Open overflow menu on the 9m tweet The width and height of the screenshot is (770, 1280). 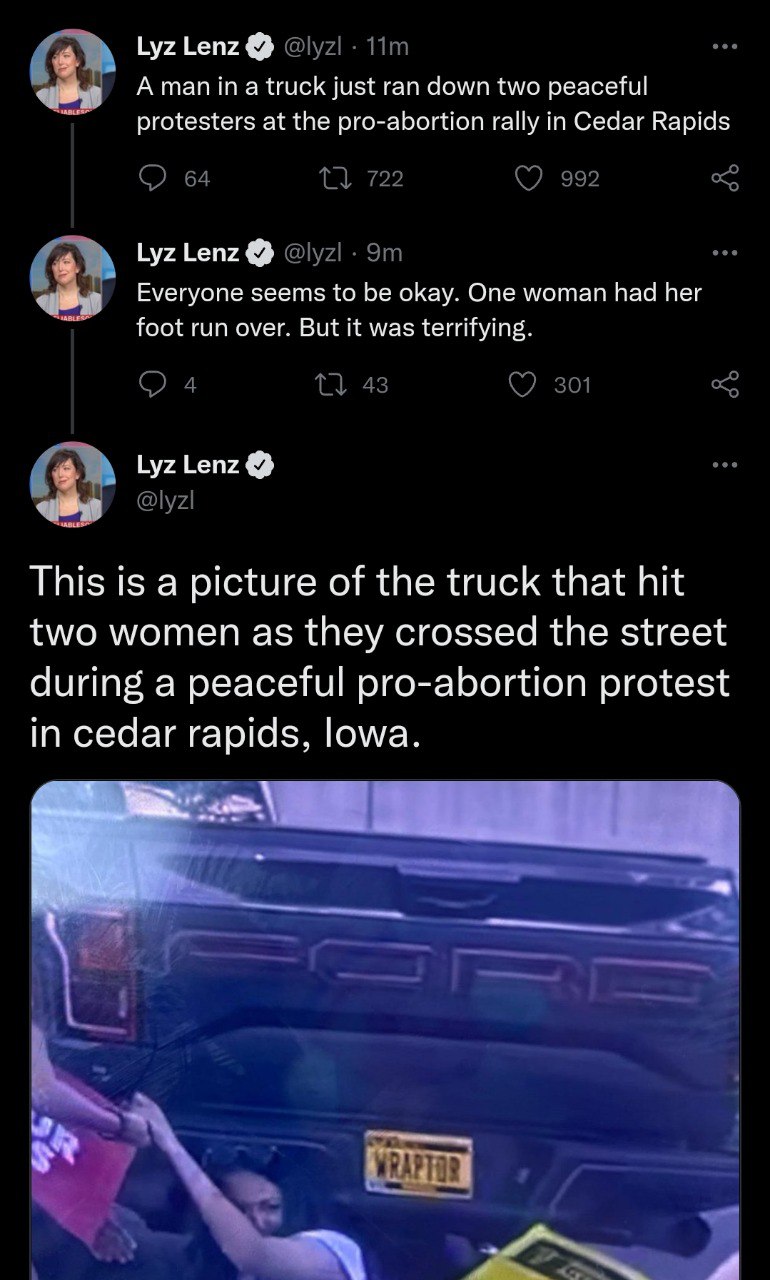724,253
